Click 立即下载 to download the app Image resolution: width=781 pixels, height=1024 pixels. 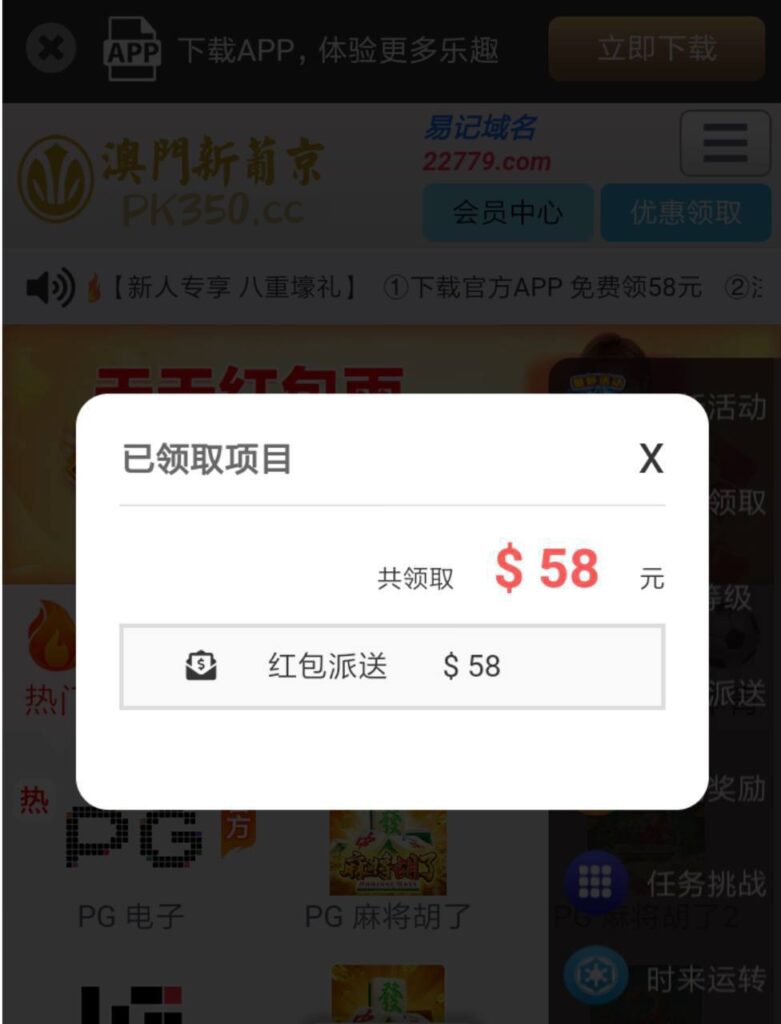click(656, 48)
